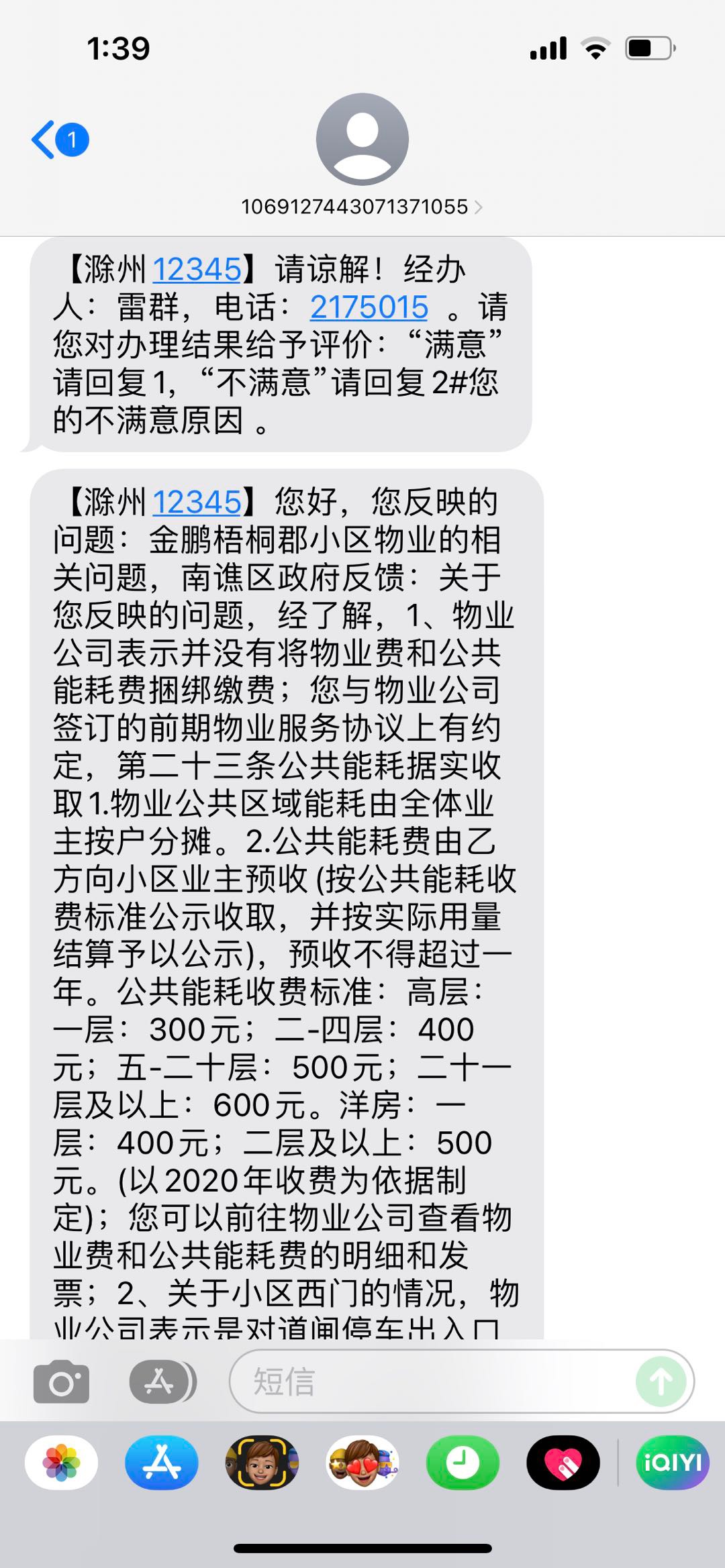Open the Memoji app in the drawer
Screen dimensions: 725x1568
coord(262,1463)
